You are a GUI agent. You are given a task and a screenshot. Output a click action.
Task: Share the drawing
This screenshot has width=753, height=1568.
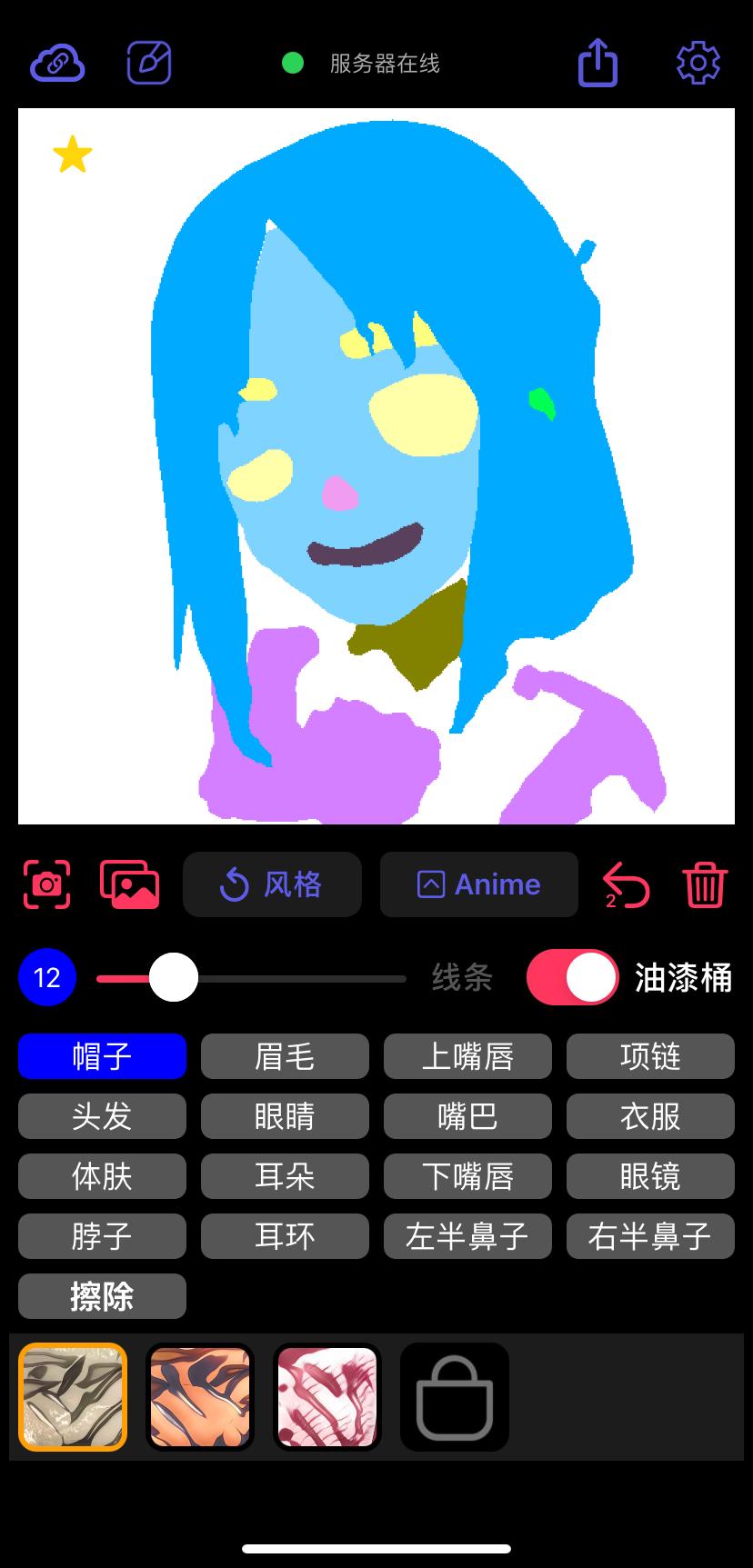[597, 63]
